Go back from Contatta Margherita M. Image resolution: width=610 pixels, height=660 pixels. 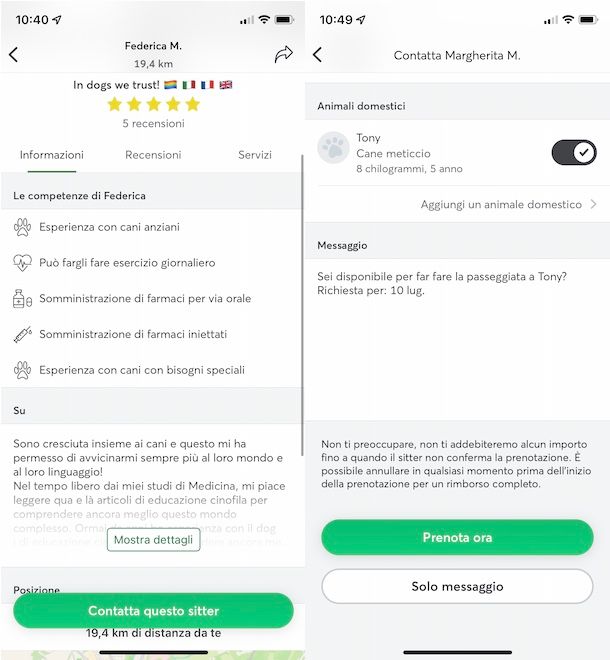coord(318,55)
